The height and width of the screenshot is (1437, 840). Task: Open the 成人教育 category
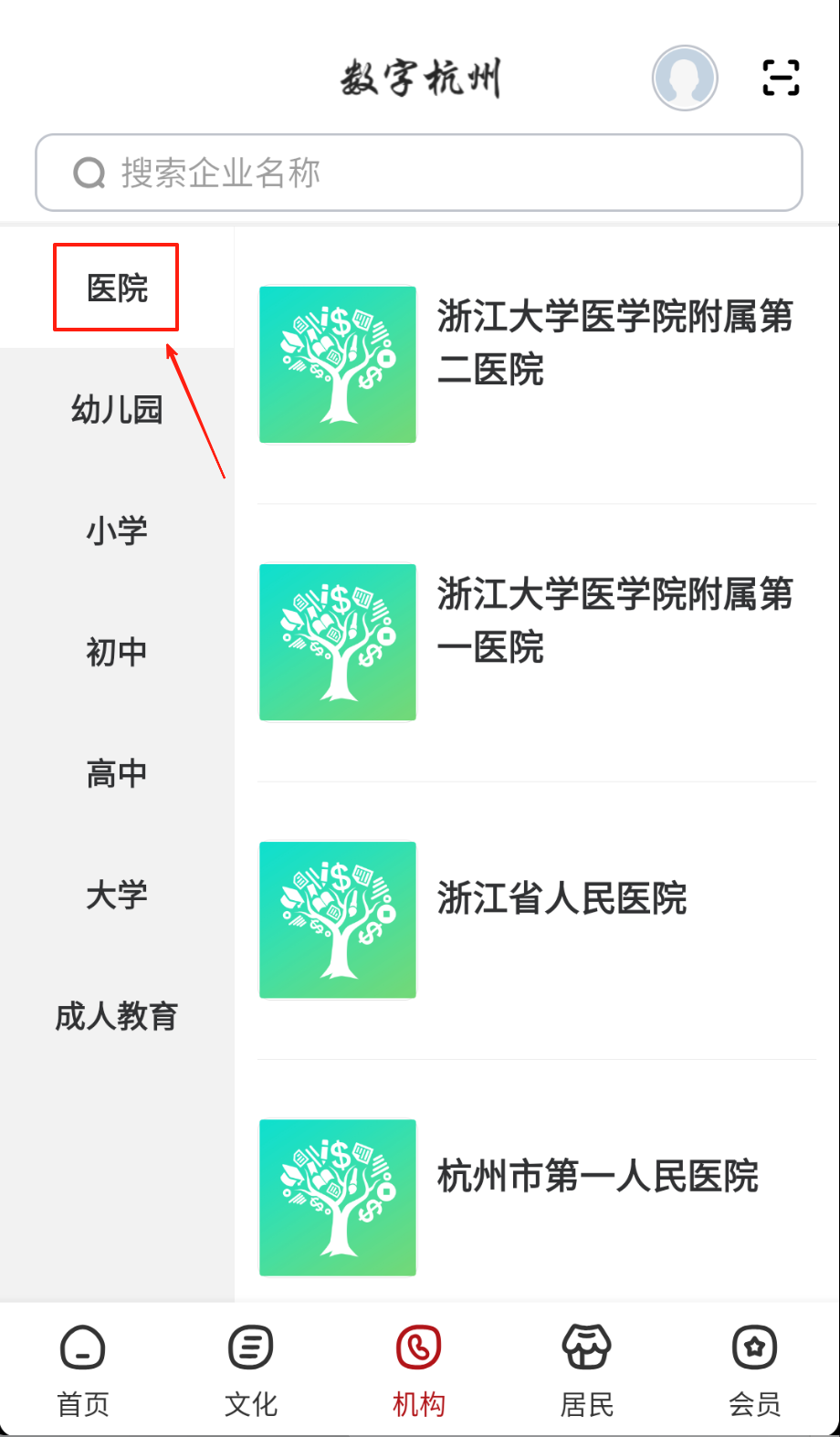[x=117, y=1016]
